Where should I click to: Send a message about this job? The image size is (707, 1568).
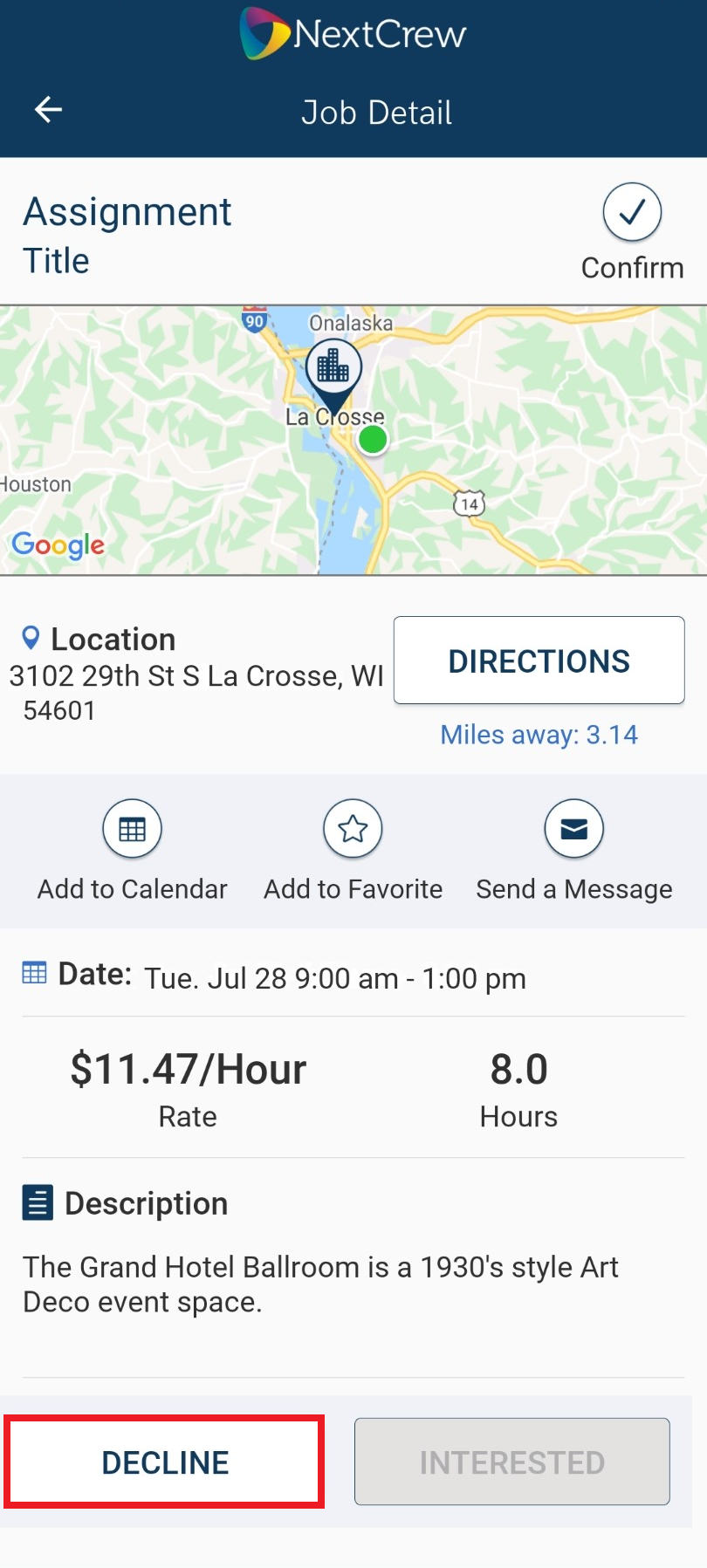(x=573, y=829)
